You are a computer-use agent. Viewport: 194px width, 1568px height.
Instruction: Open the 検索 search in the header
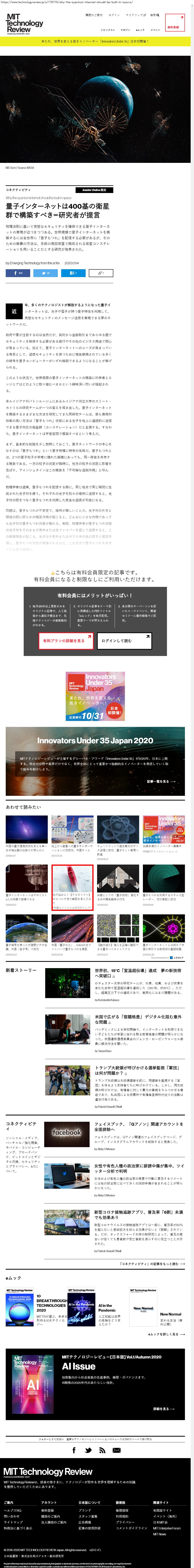click(155, 15)
